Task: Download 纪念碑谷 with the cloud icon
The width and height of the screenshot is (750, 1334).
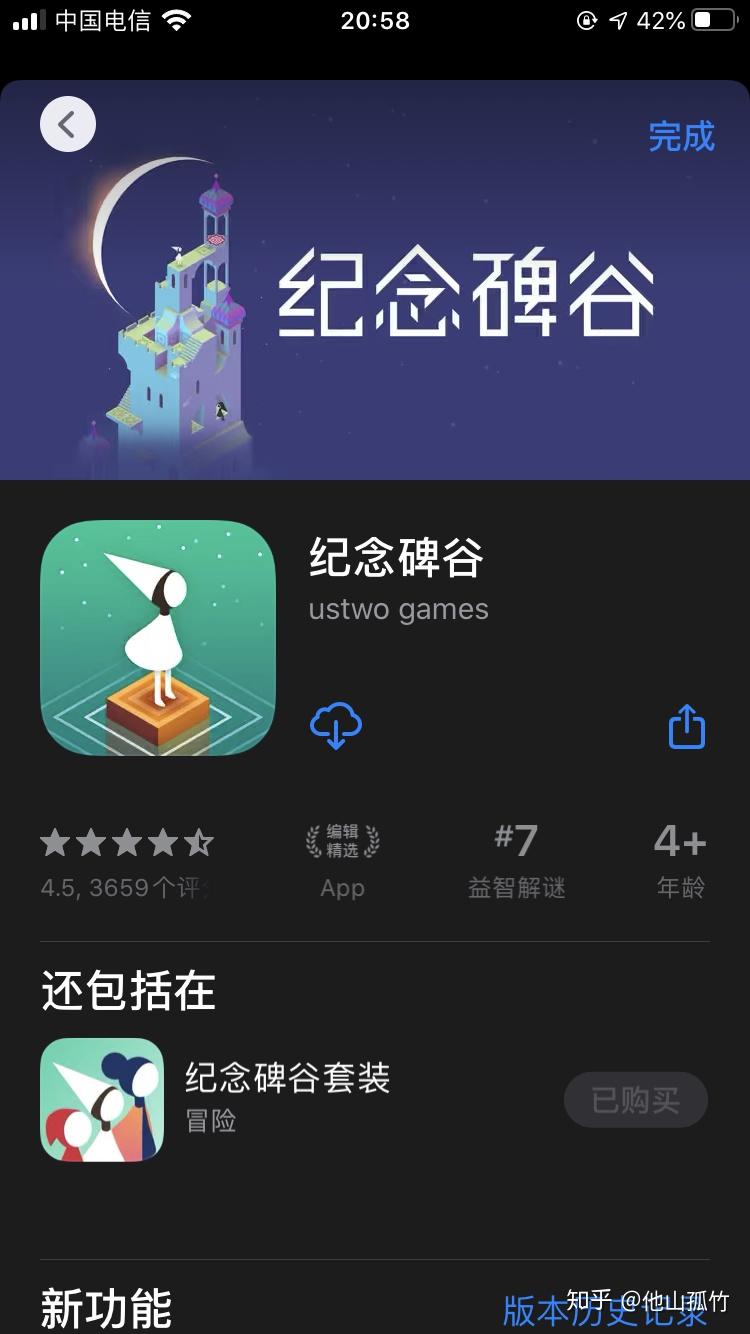Action: coord(336,725)
